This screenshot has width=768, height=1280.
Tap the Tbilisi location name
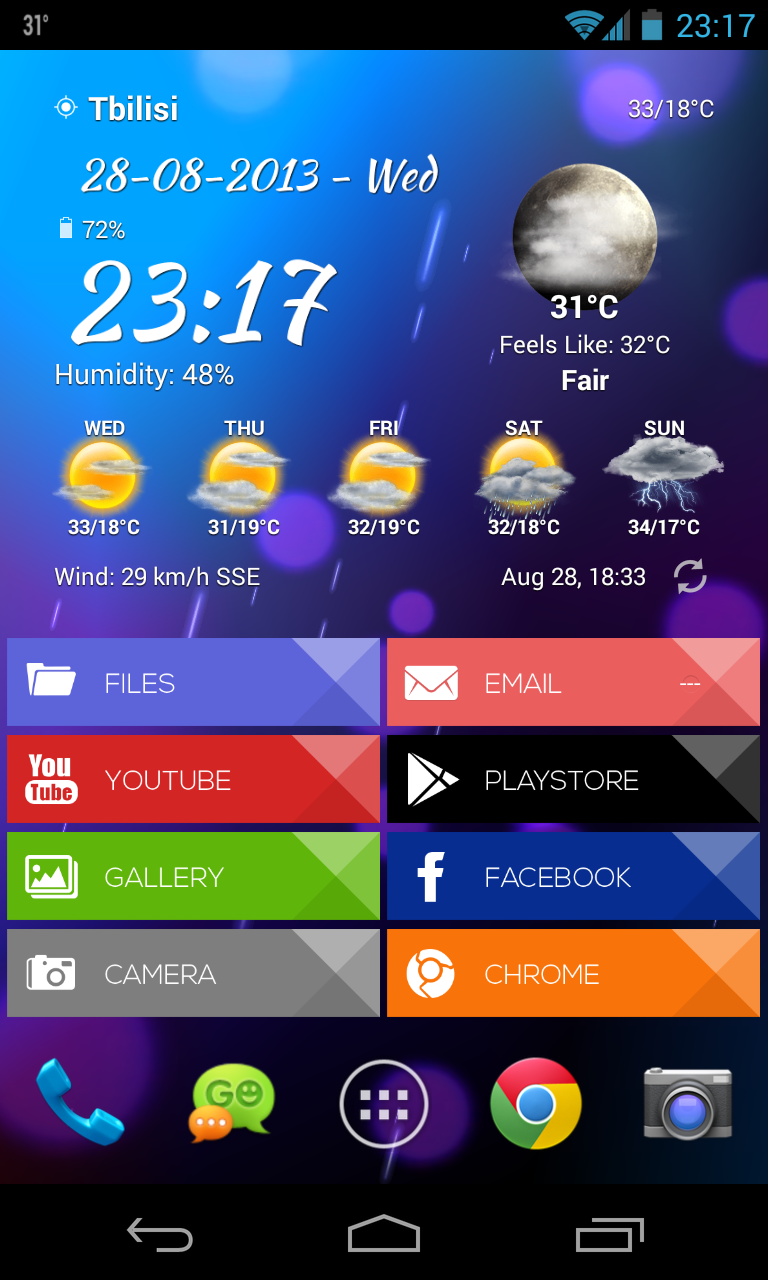tap(132, 108)
